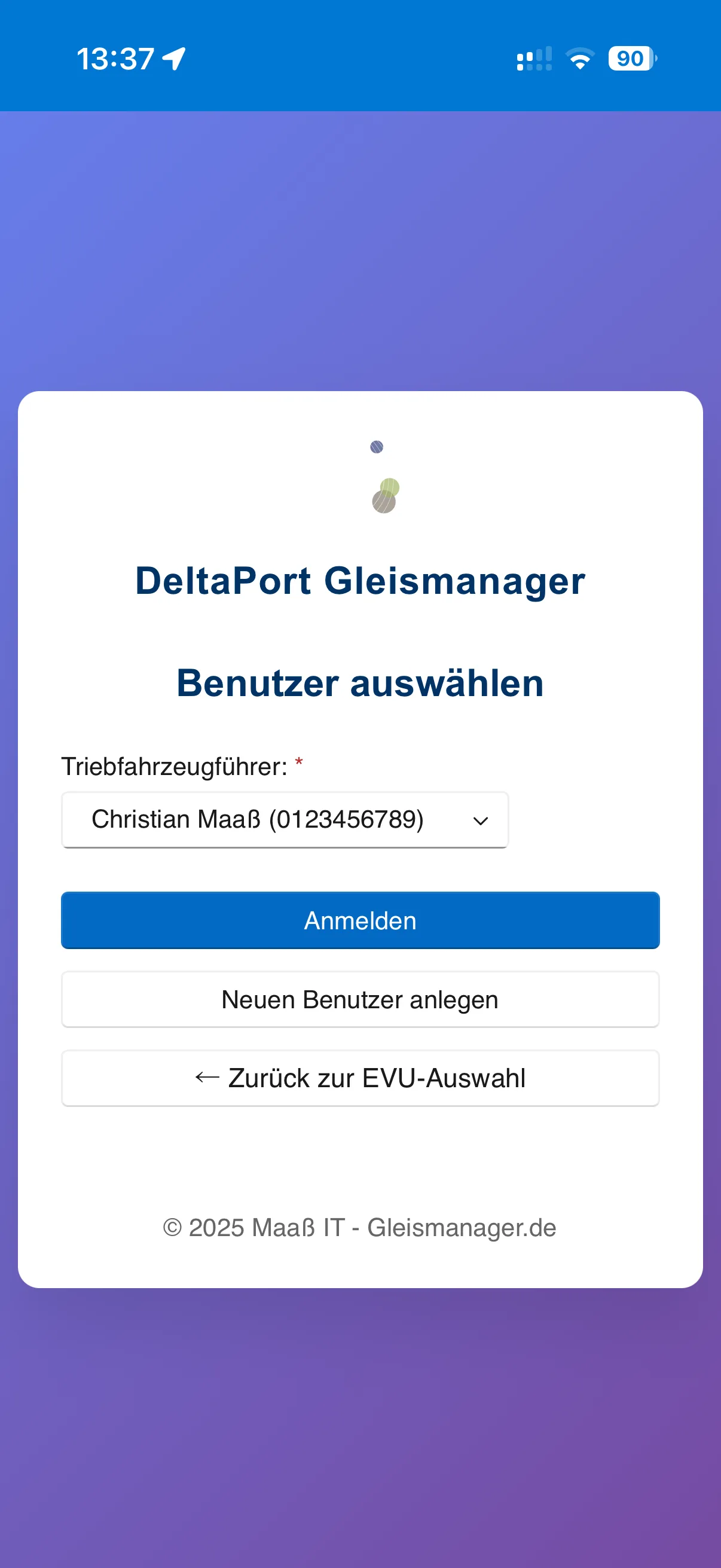721x1568 pixels.
Task: Select Christian Maaß from the user list
Action: (258, 820)
